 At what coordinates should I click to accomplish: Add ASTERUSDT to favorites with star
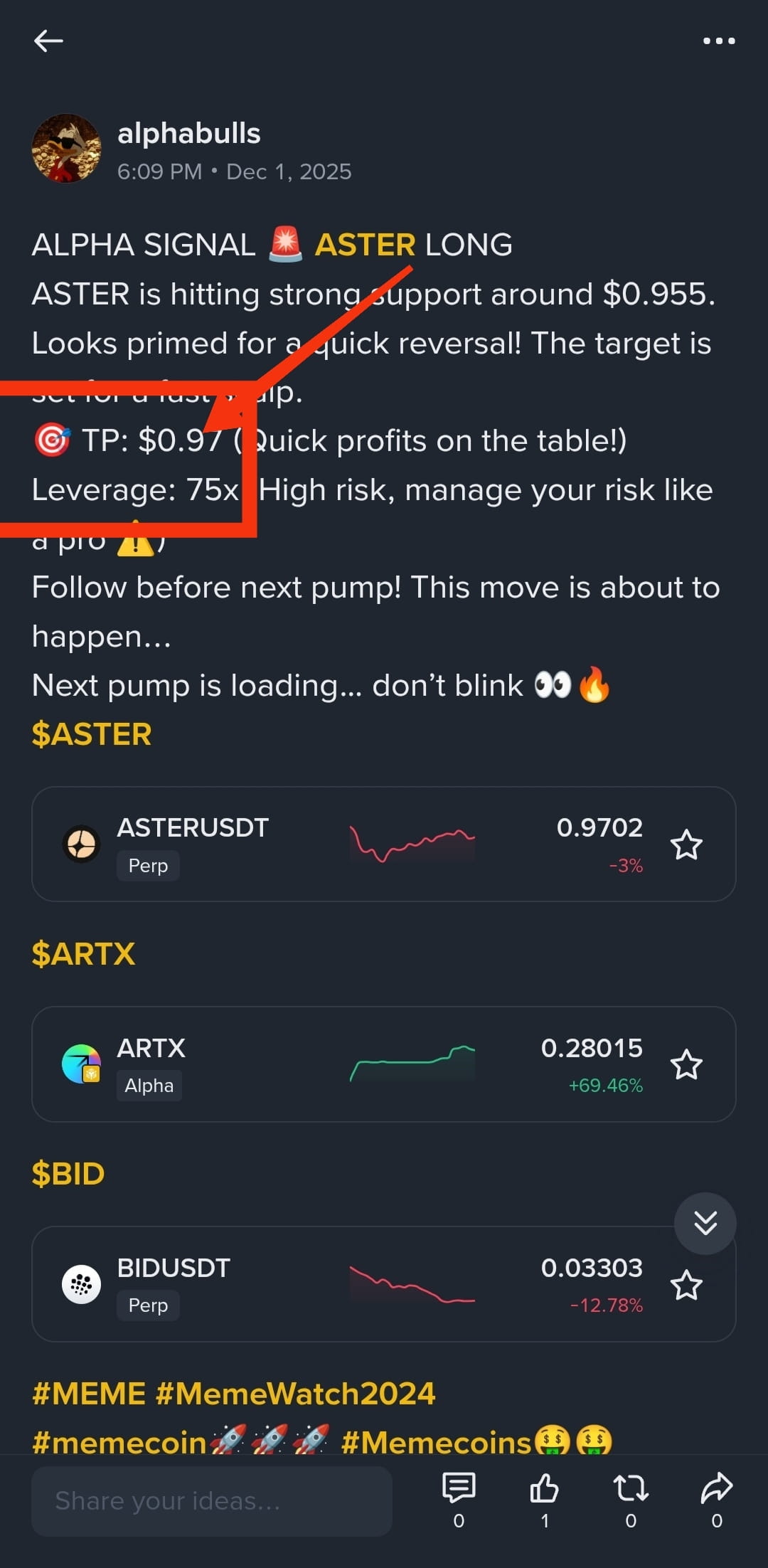[x=686, y=845]
